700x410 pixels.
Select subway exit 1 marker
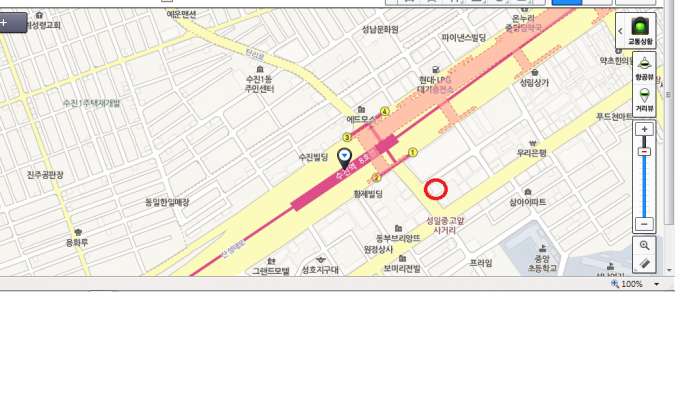(412, 152)
